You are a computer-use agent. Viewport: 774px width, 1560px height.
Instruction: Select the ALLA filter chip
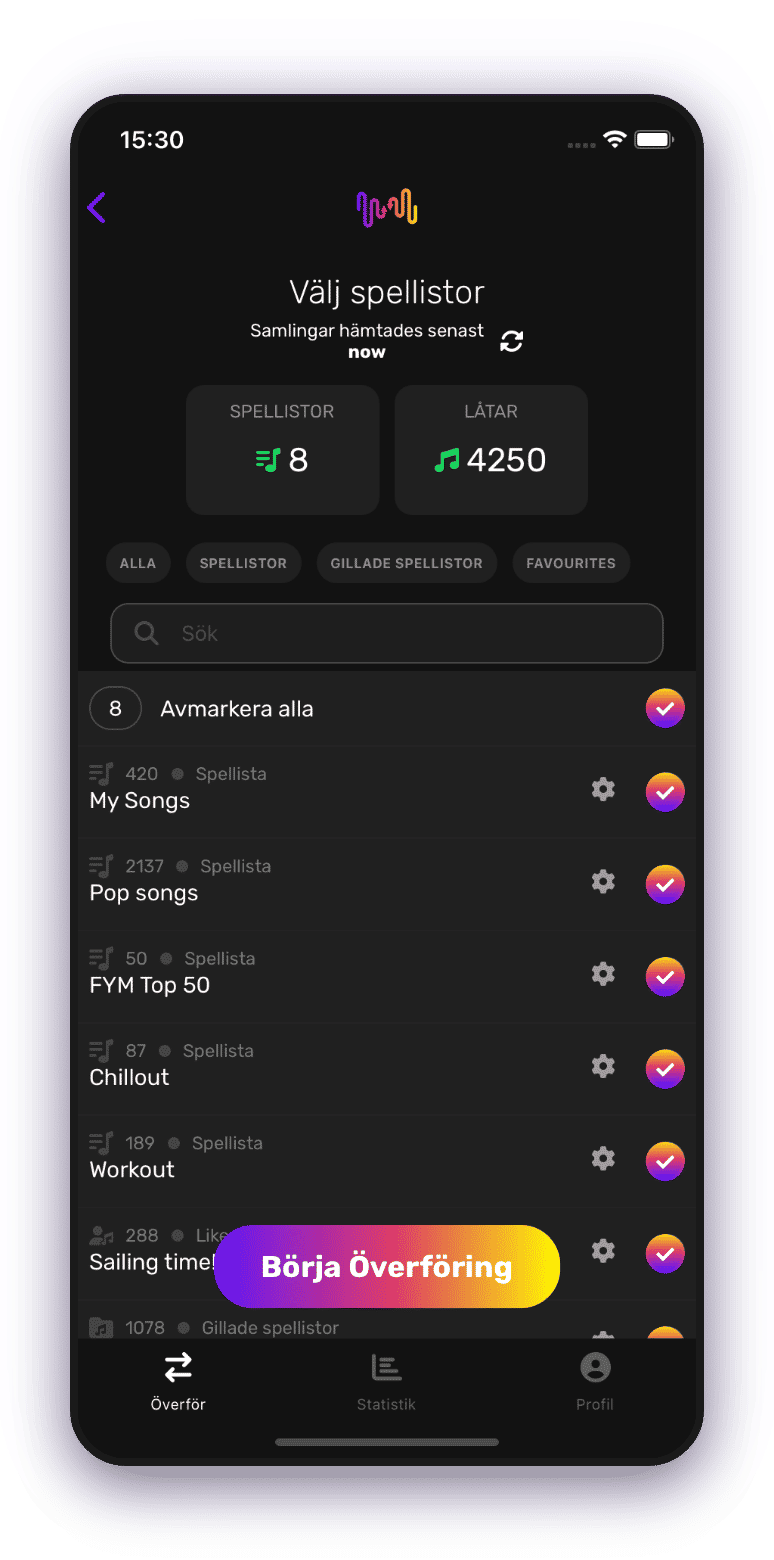pos(138,563)
